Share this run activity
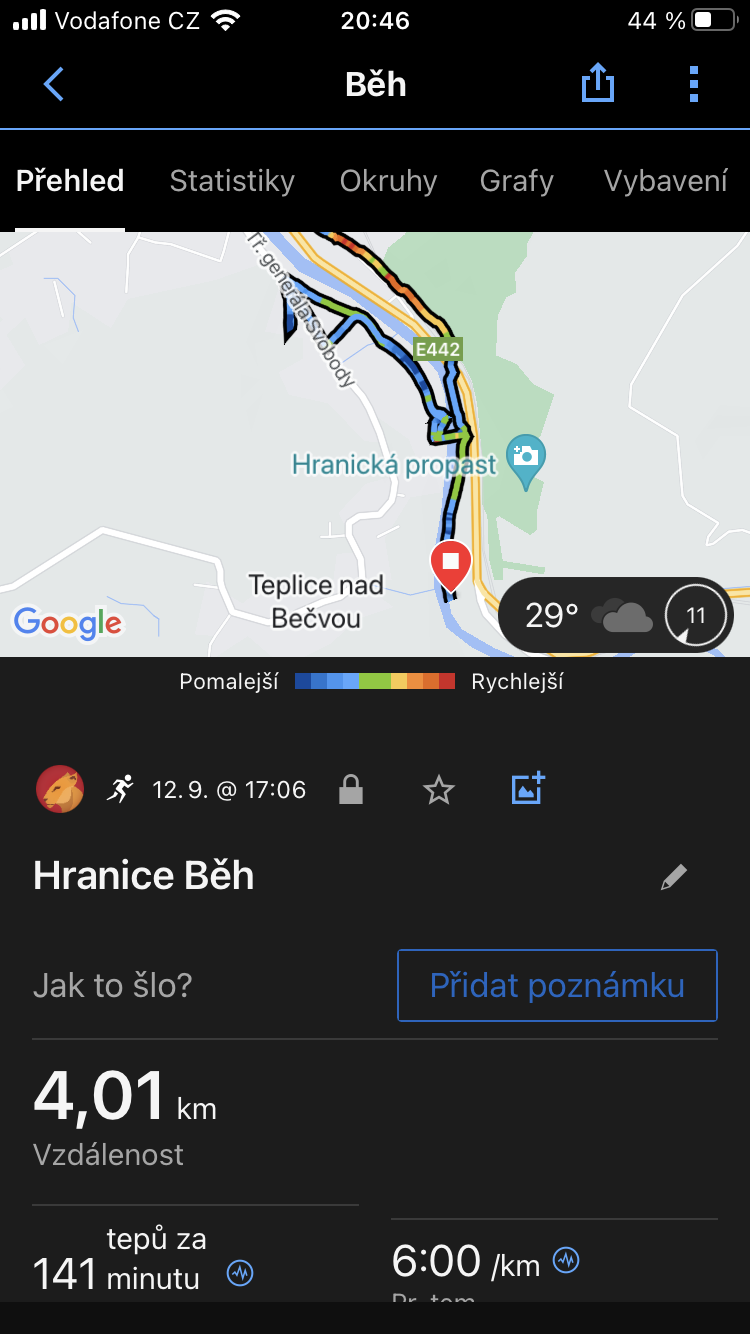Viewport: 750px width, 1334px height. point(597,84)
